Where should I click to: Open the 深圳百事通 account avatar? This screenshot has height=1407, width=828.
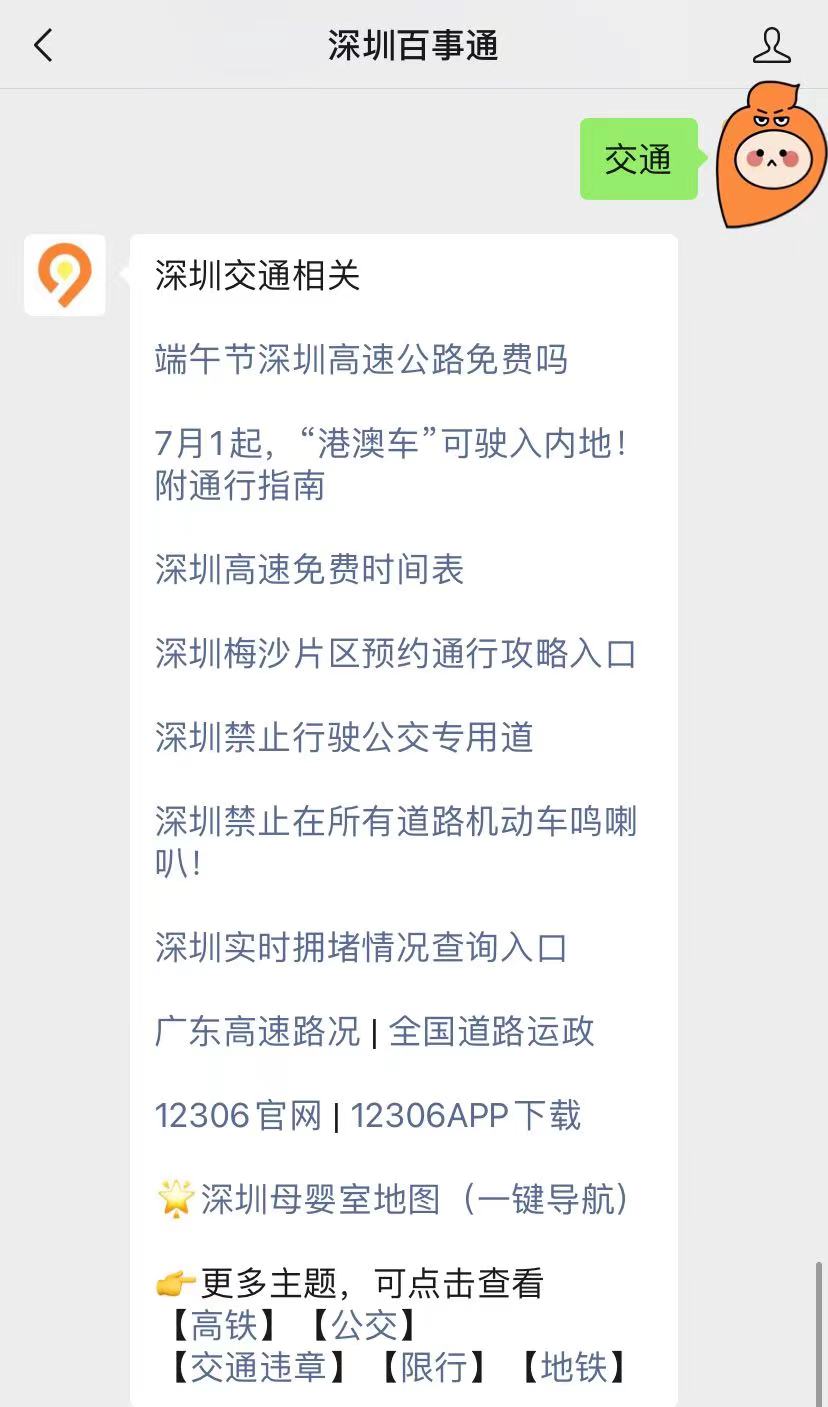click(x=65, y=275)
